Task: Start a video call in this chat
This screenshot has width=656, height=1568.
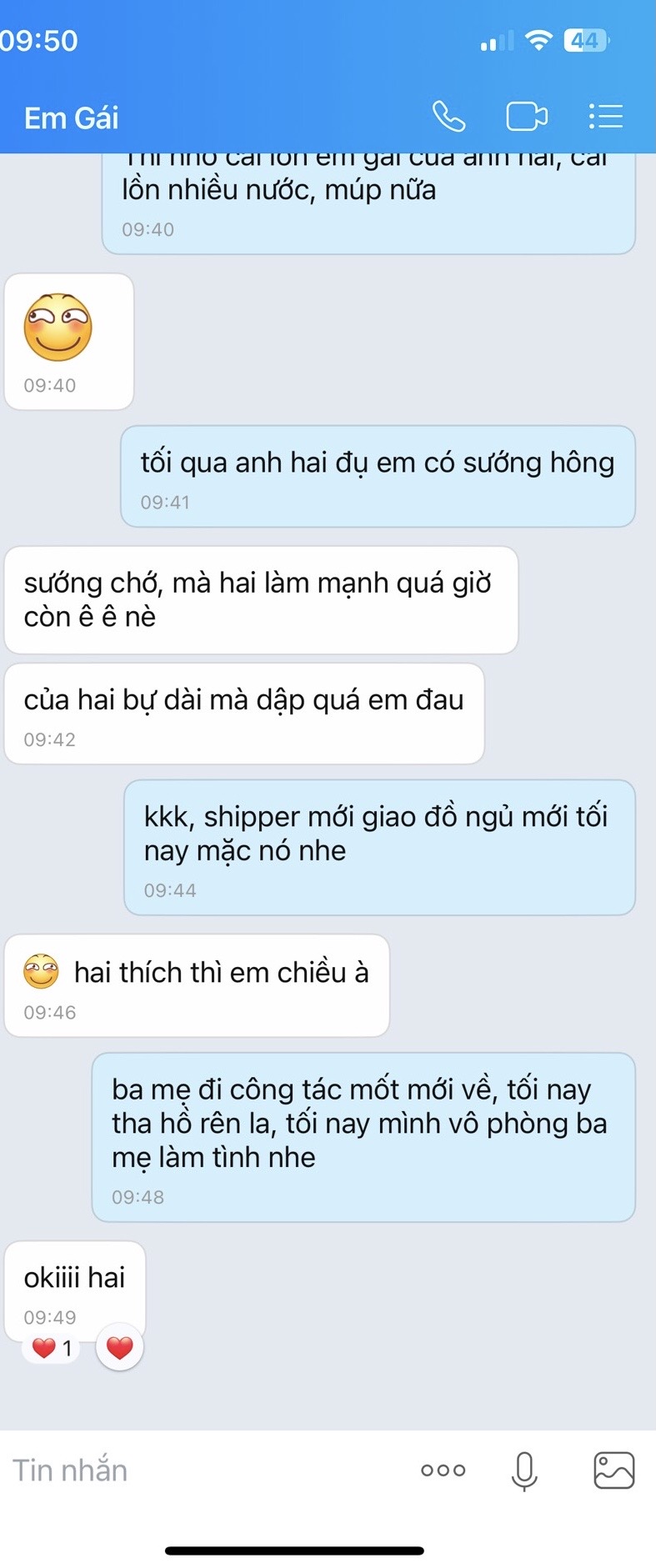Action: 527,117
